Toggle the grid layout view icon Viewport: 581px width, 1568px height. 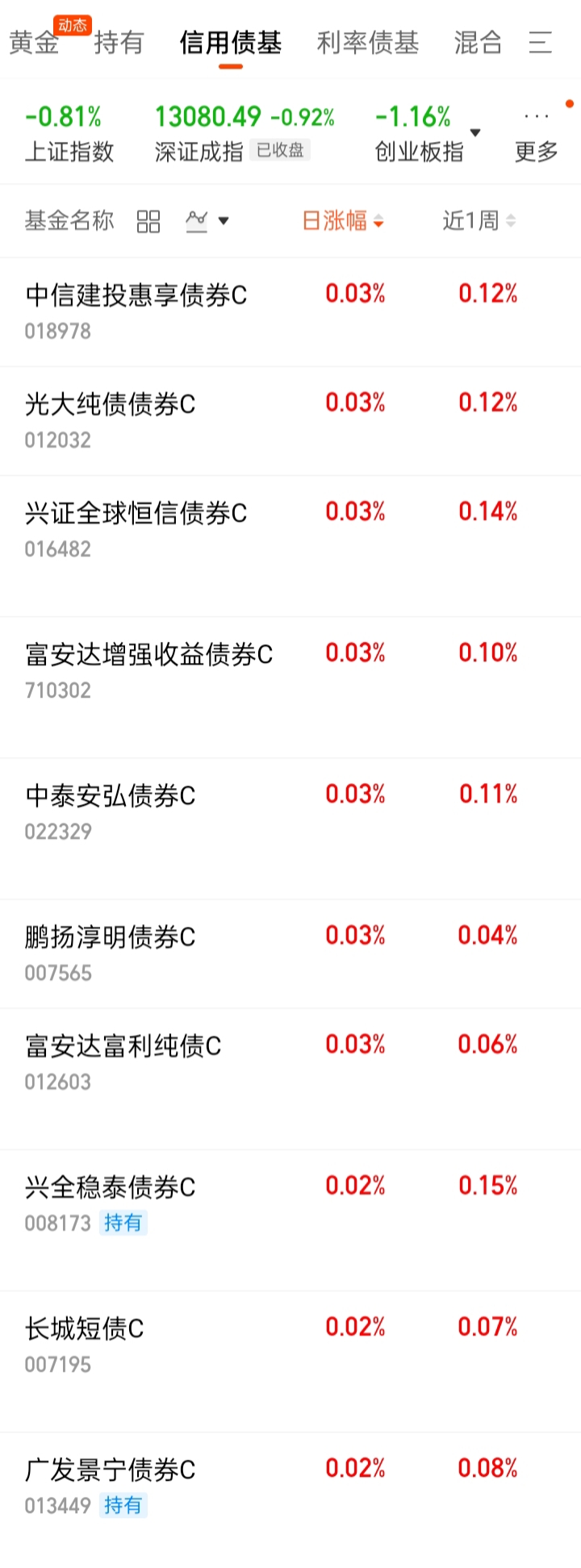tap(148, 221)
